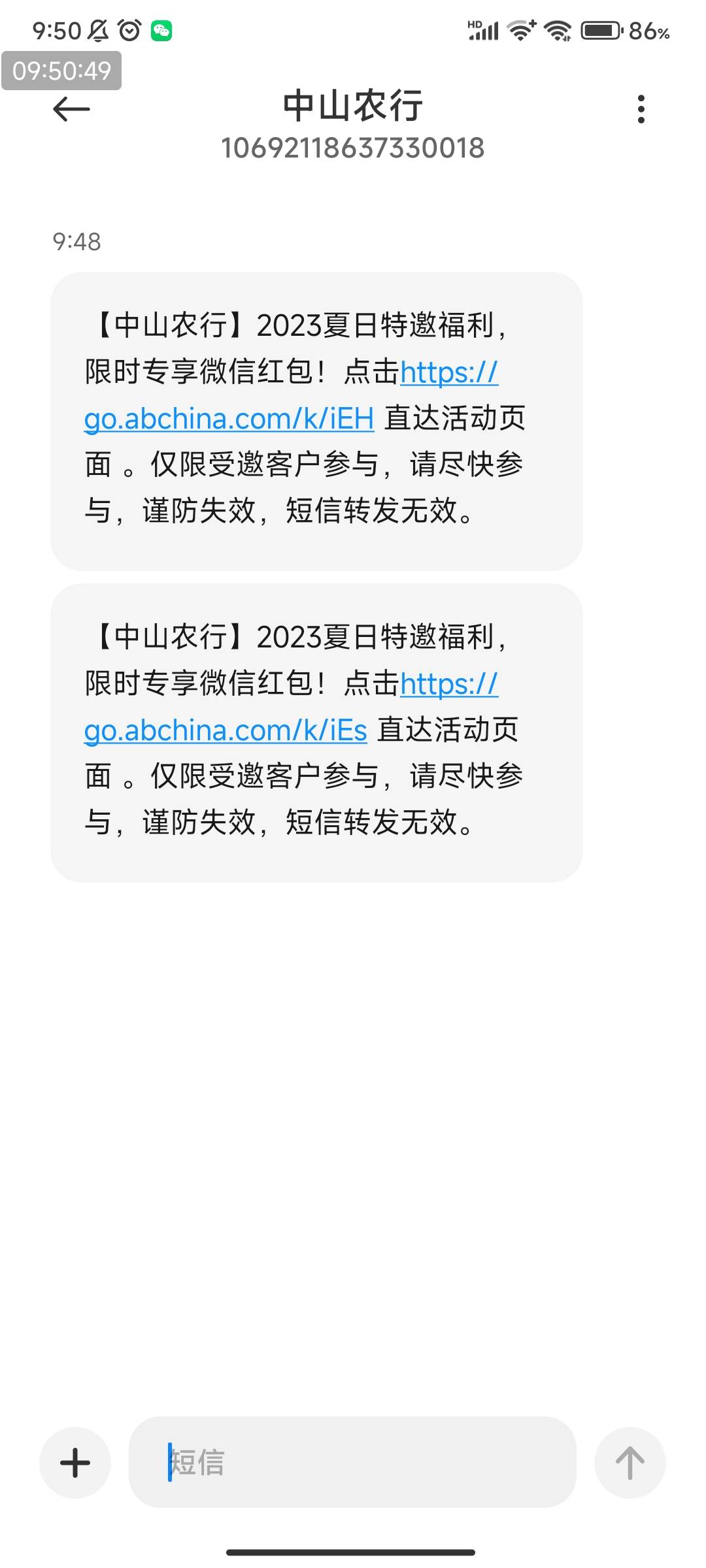Image resolution: width=706 pixels, height=1568 pixels.
Task: Go back using the arrow icon
Action: [71, 109]
